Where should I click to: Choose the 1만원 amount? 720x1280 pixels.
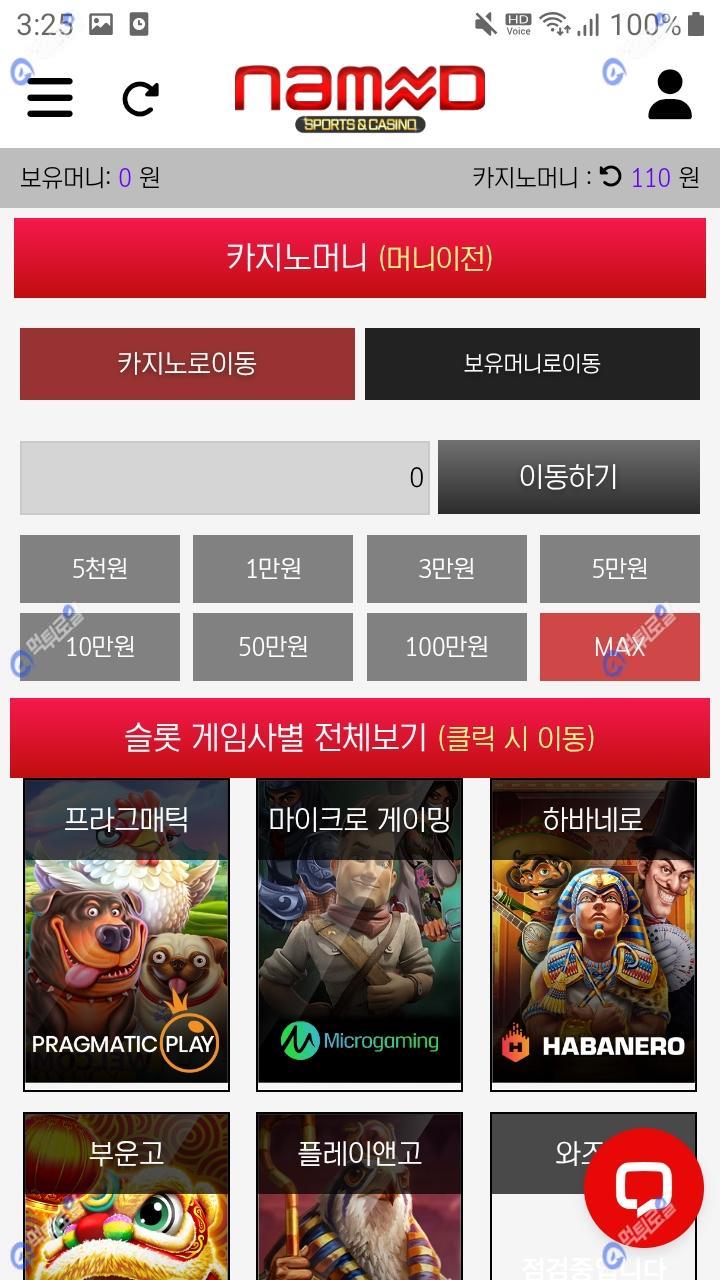pos(273,568)
